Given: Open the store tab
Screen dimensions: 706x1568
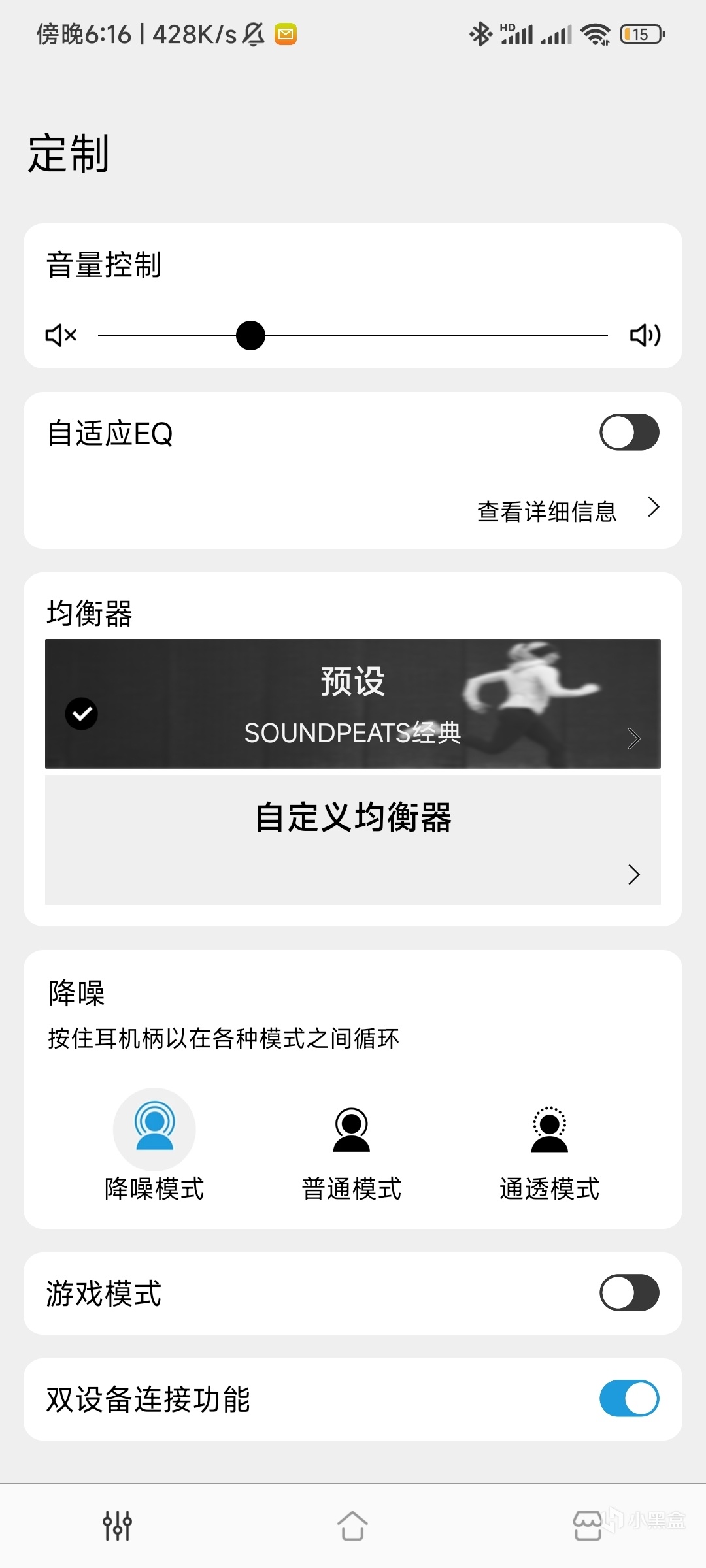Looking at the screenshot, I should click(x=587, y=1526).
